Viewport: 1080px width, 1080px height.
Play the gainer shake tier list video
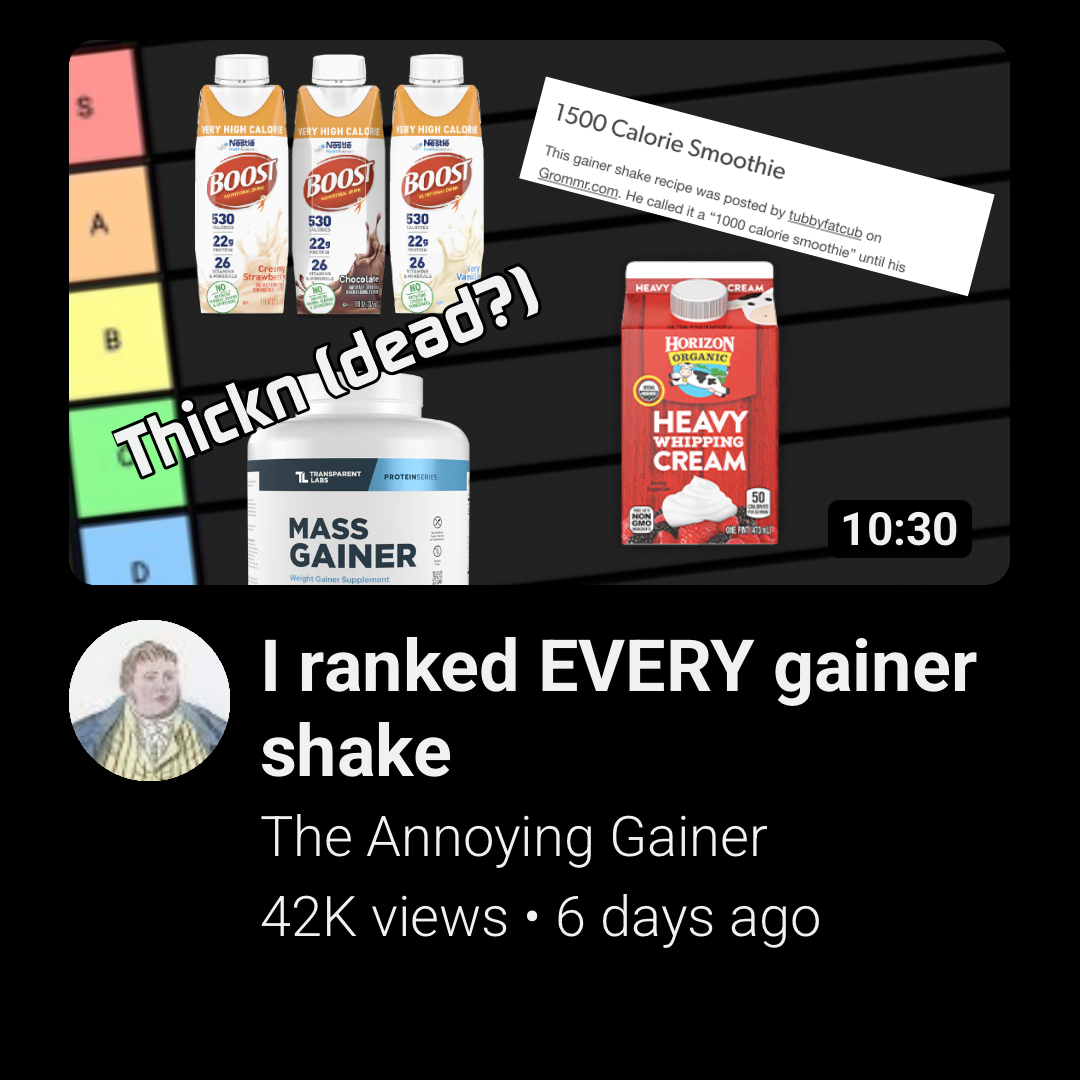[x=539, y=312]
